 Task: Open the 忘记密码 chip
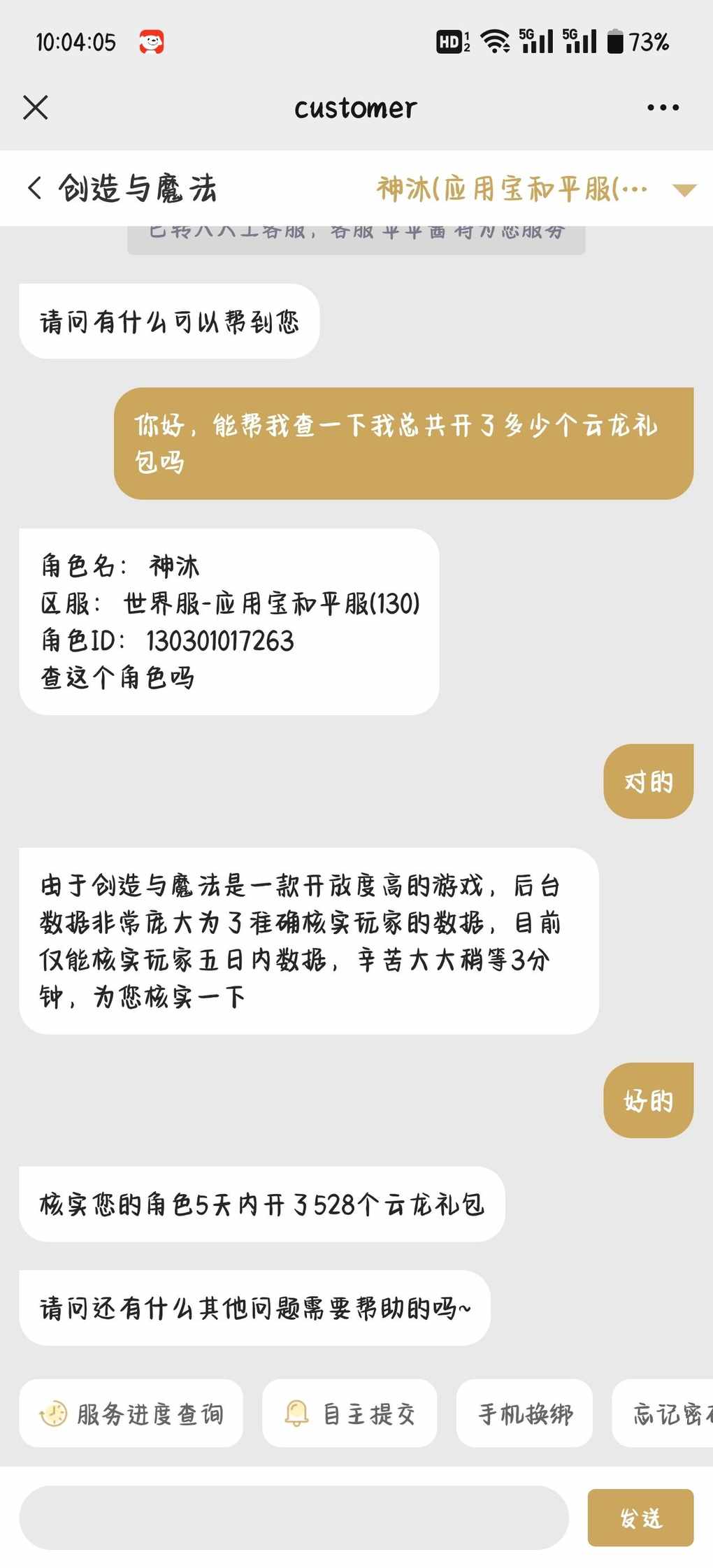click(x=663, y=1414)
